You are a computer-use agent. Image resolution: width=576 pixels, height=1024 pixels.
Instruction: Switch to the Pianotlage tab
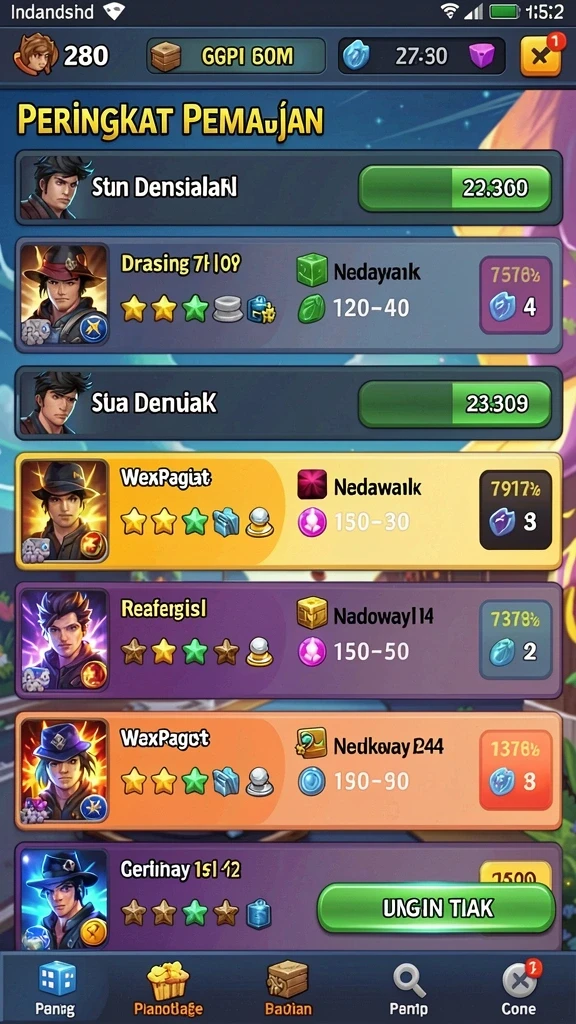coord(168,987)
